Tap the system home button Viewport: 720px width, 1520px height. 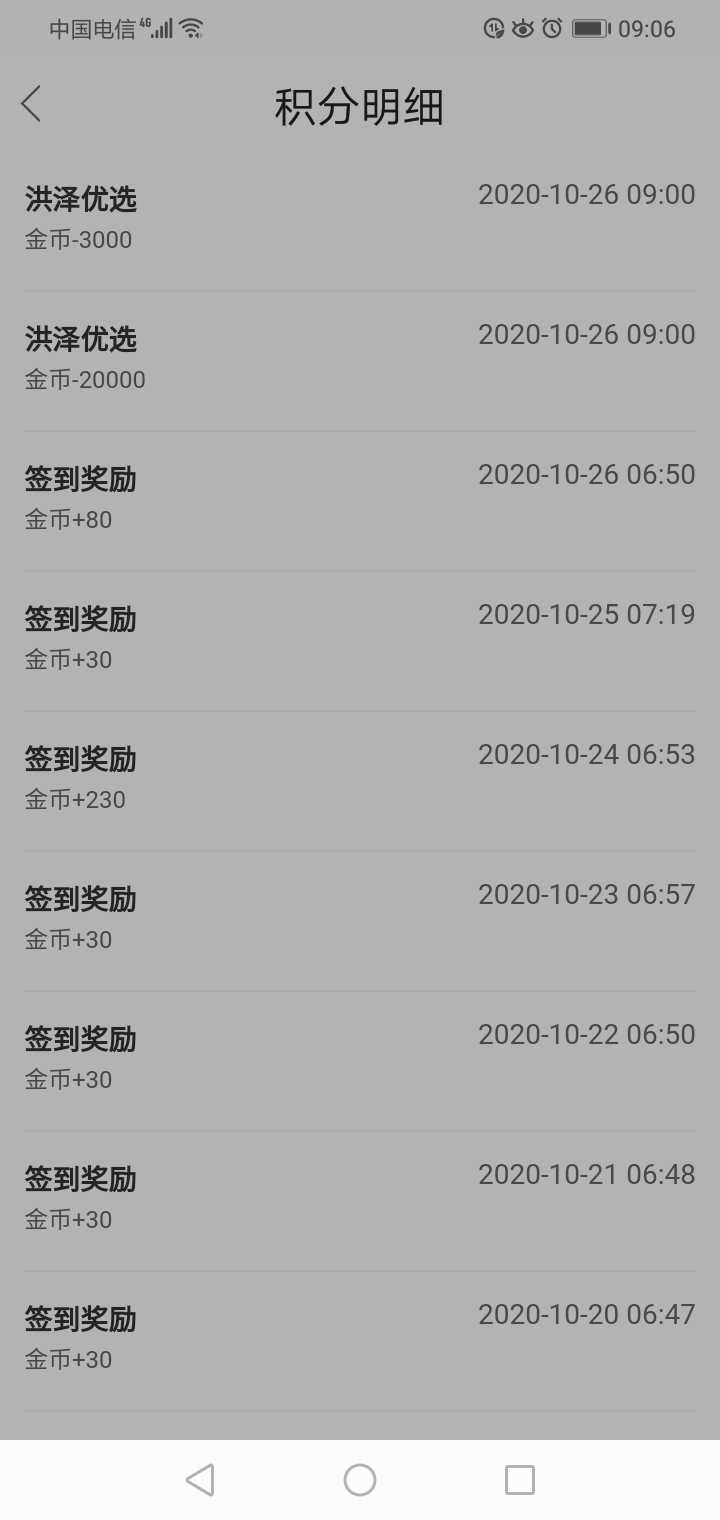(x=360, y=1479)
